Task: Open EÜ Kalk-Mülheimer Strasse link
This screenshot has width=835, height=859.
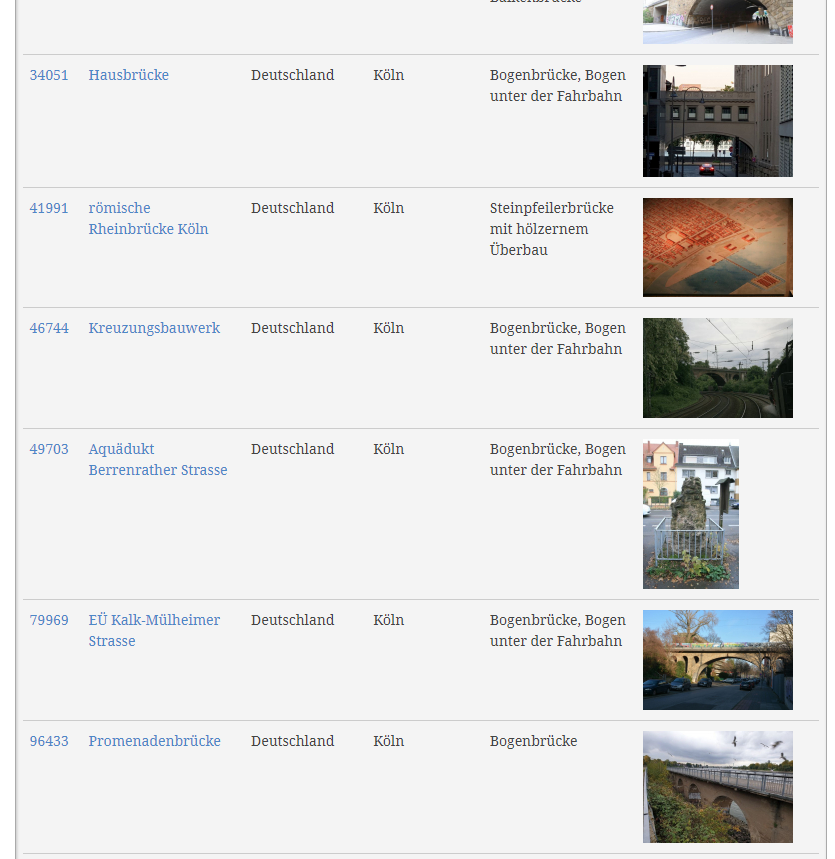Action: [x=154, y=631]
